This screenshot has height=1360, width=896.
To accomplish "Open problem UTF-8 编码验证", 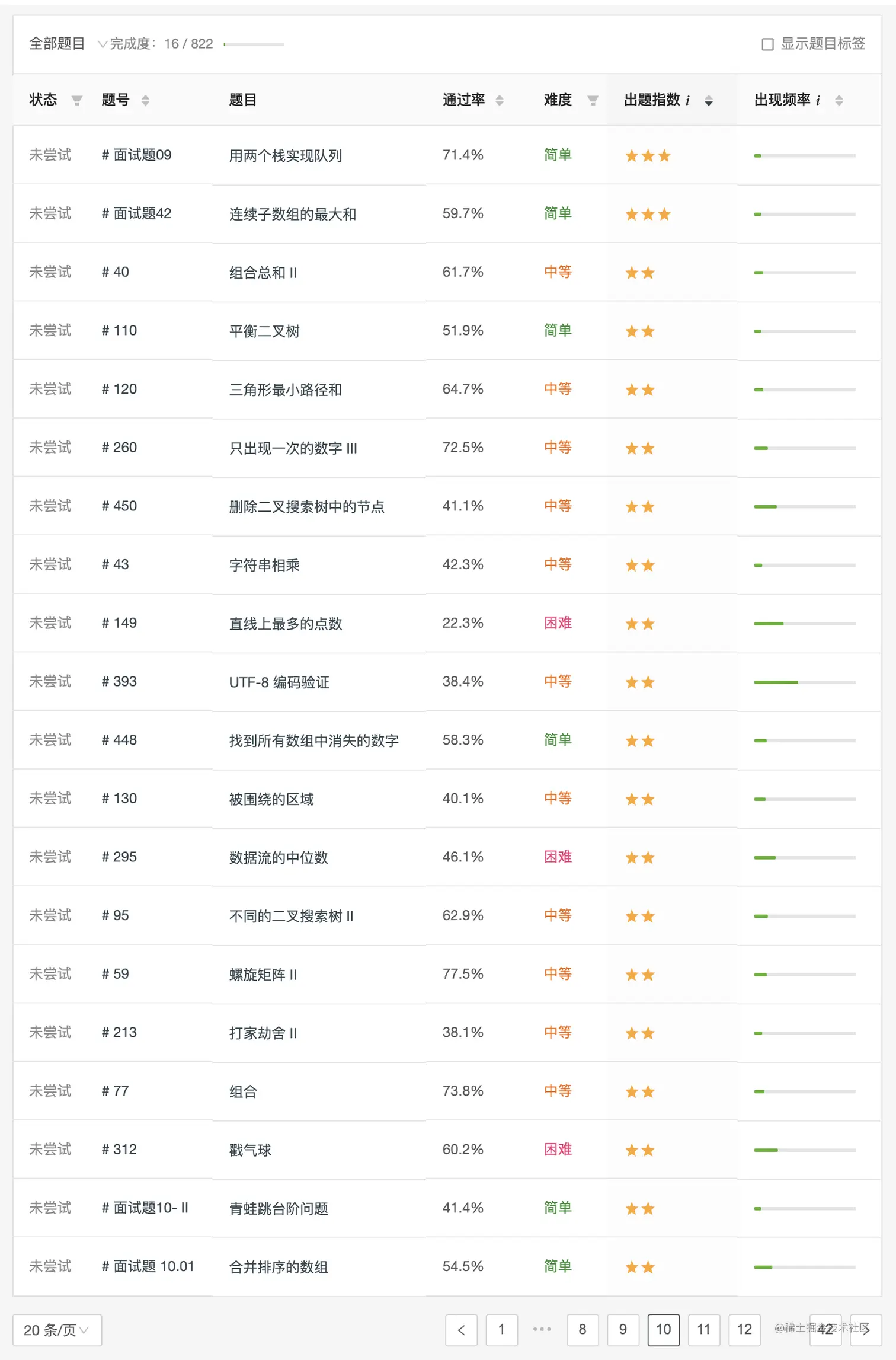I will coord(279,682).
